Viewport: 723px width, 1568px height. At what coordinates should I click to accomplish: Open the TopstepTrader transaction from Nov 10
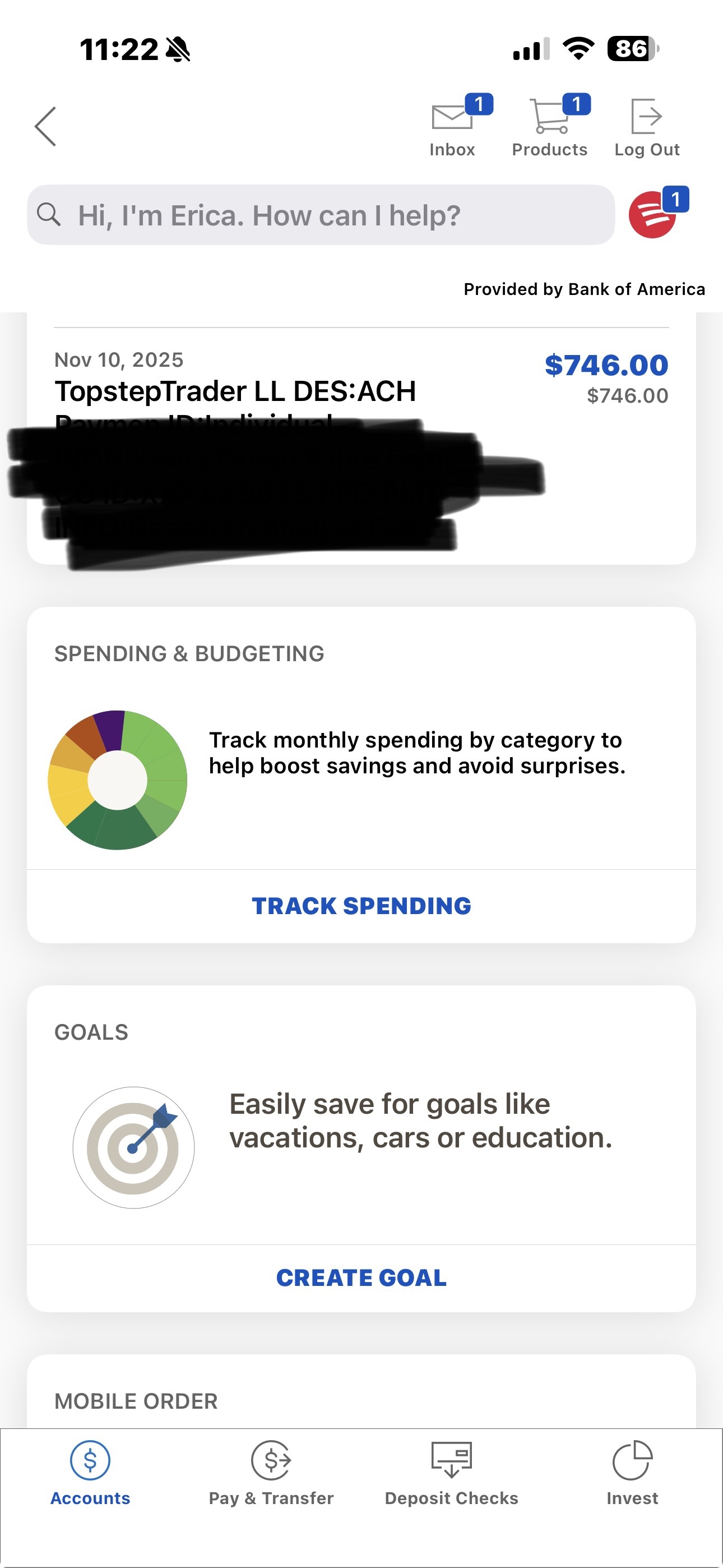coord(361,379)
